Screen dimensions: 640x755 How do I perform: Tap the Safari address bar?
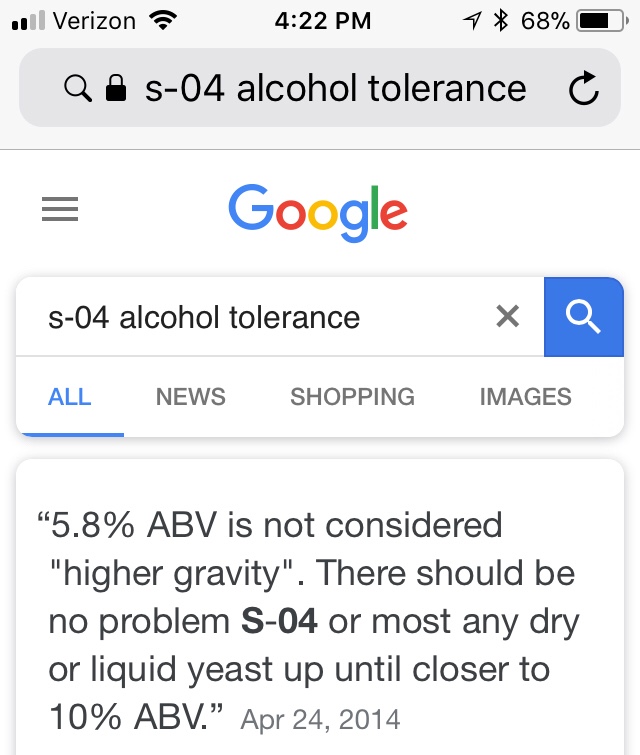pyautogui.click(x=320, y=88)
